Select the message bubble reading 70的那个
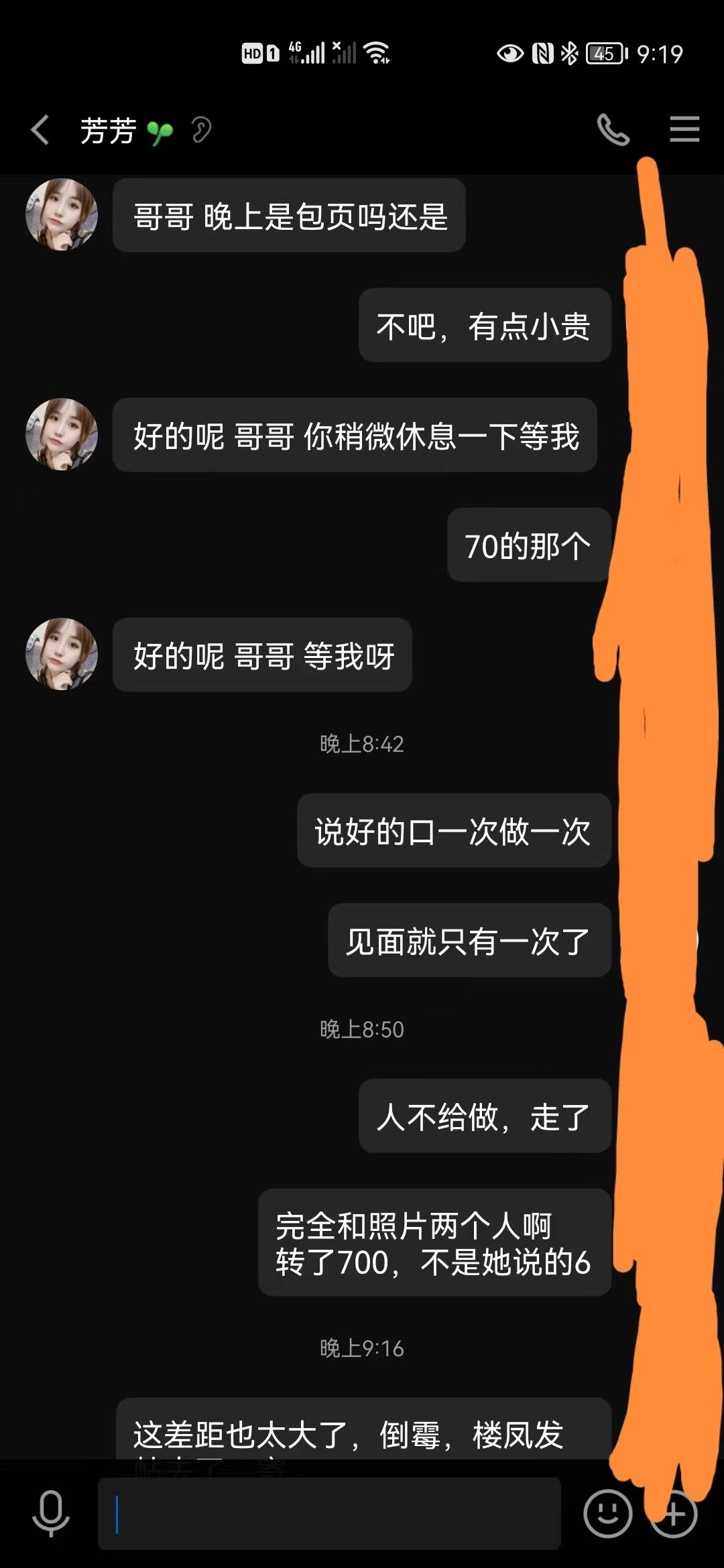724x1568 pixels. pyautogui.click(x=528, y=545)
